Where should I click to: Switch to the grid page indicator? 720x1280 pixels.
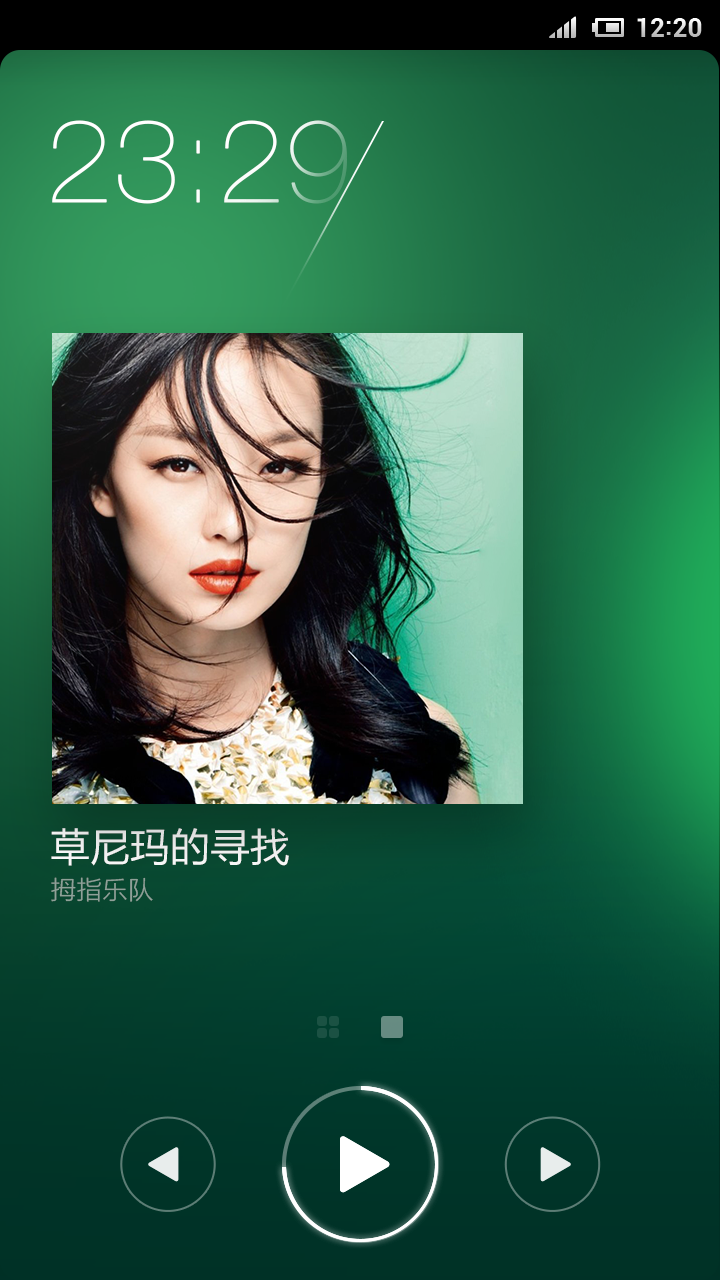click(x=328, y=1027)
